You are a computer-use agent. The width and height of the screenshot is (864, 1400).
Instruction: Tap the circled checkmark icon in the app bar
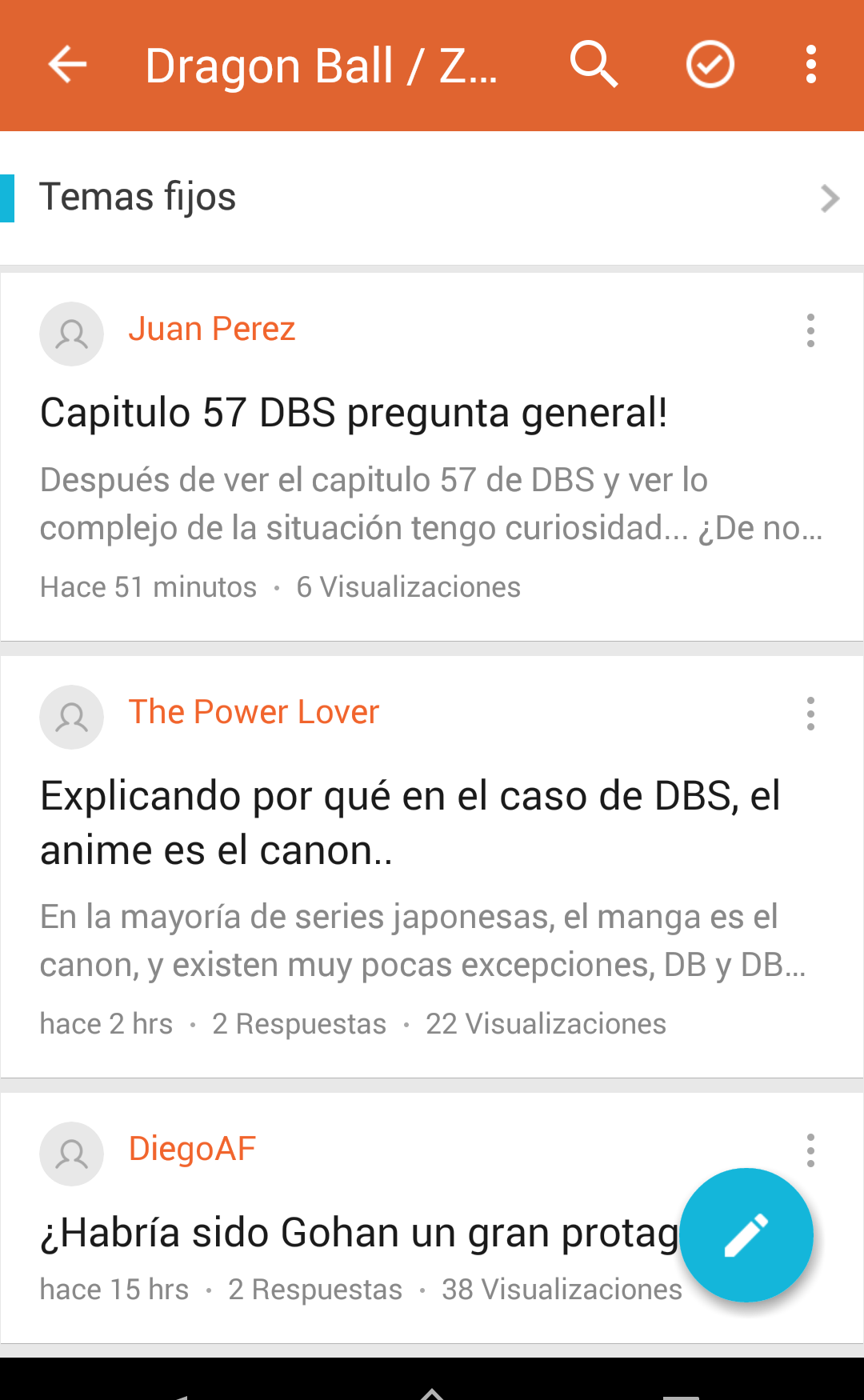710,64
